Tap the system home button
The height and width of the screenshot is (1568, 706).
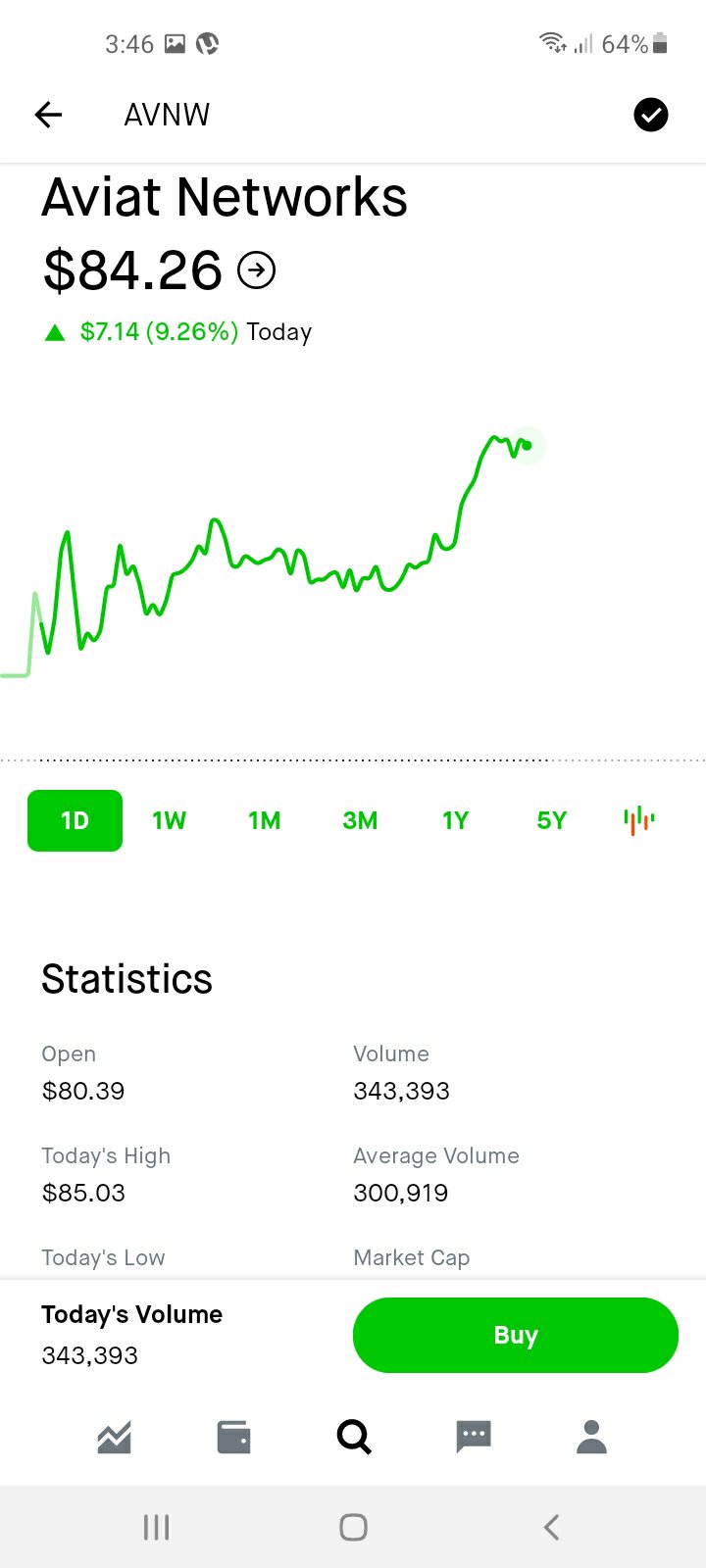coord(353,1527)
